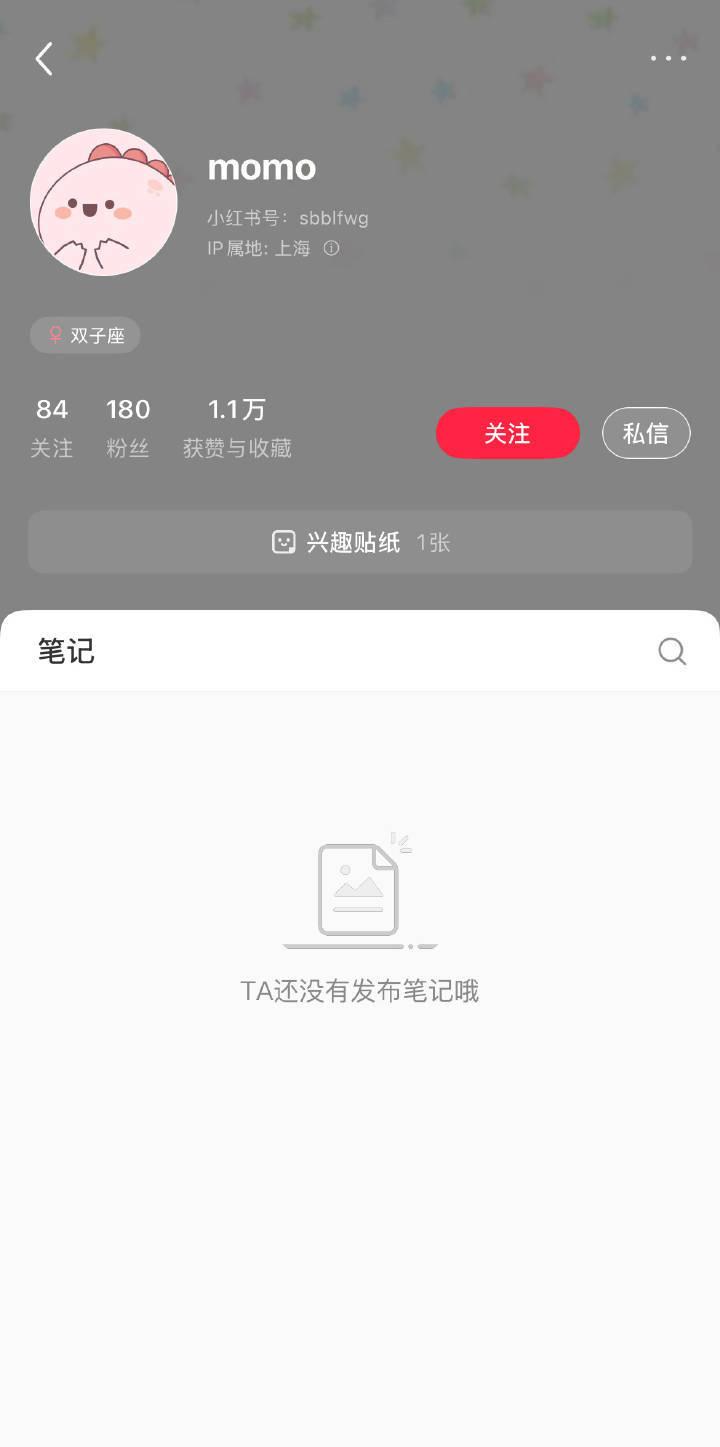The height and width of the screenshot is (1447, 720).
Task: Tap the info icon beside IP属地
Action: (x=331, y=248)
